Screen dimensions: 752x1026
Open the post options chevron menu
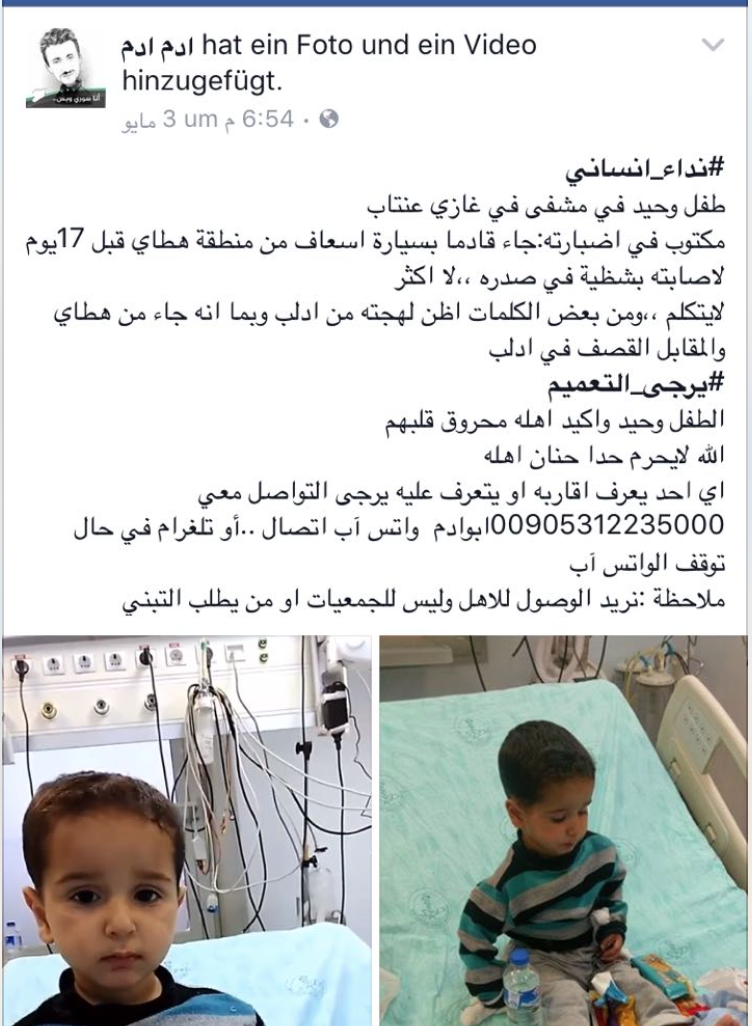point(713,46)
